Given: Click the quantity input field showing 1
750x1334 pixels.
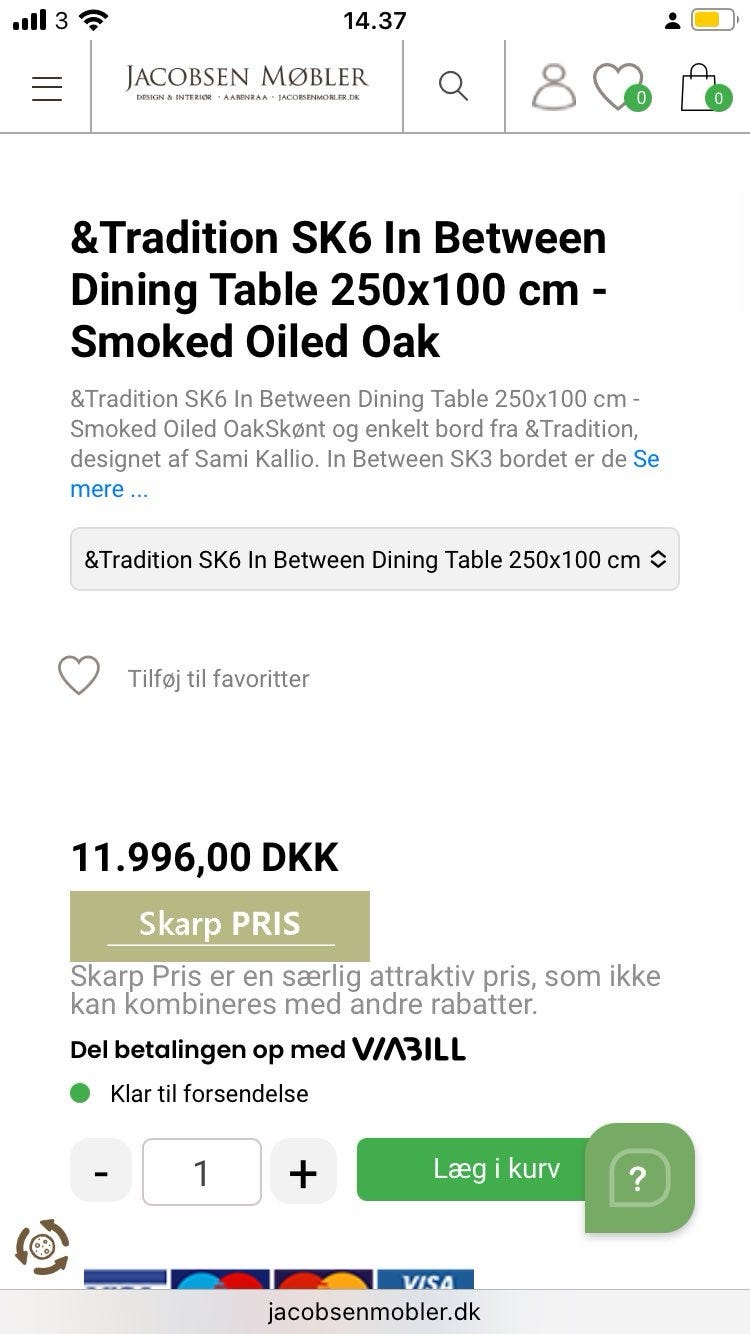Looking at the screenshot, I should click(x=201, y=1170).
